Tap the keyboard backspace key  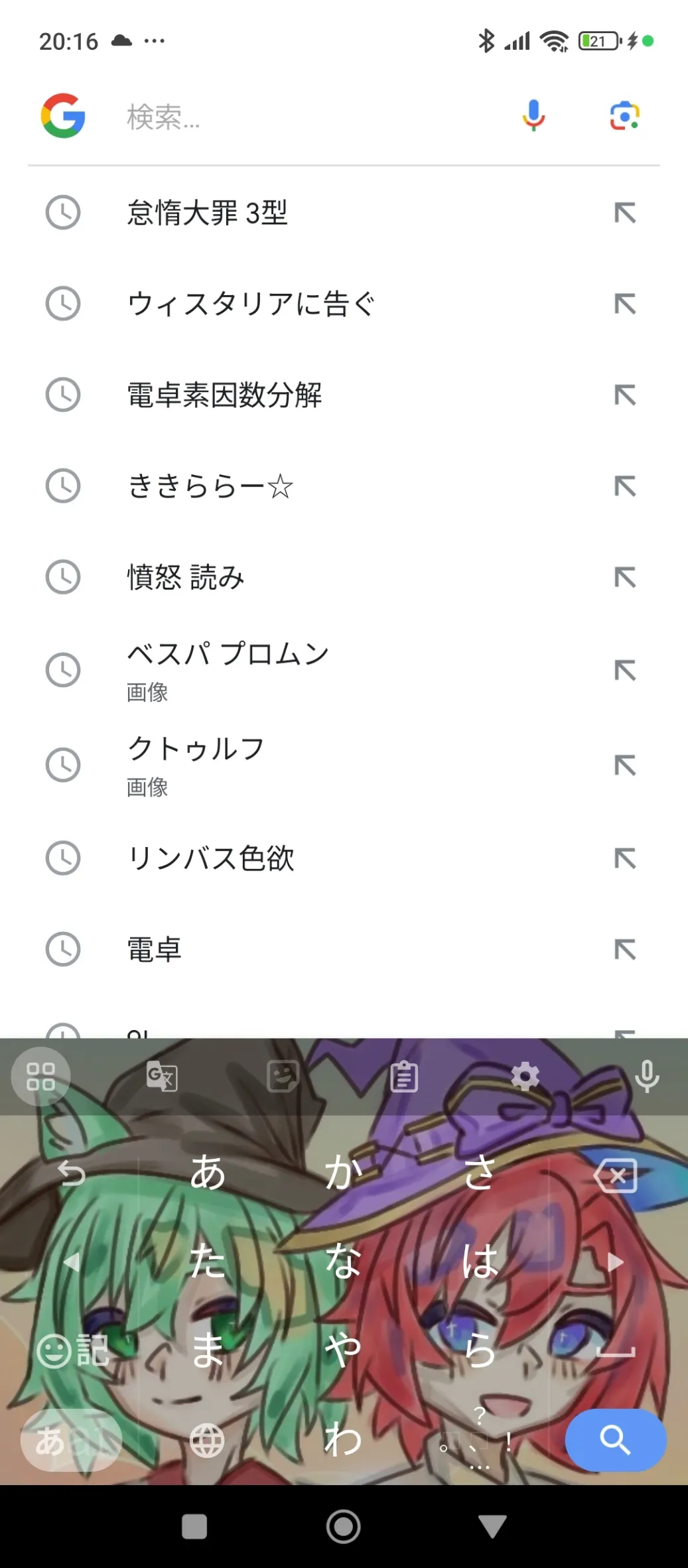(616, 1176)
